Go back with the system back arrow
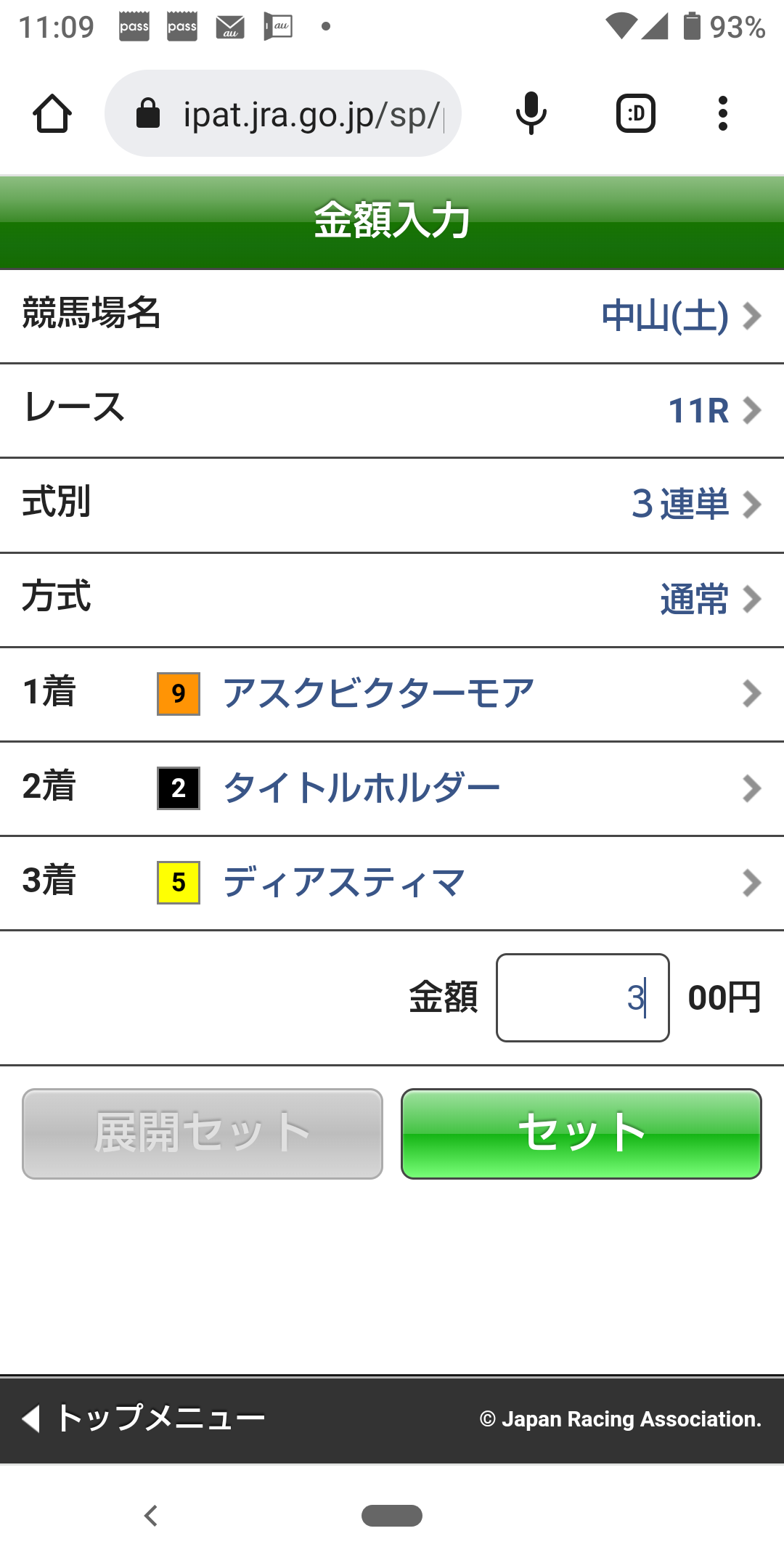Screen dimensions: 784x1568 [x=151, y=1516]
